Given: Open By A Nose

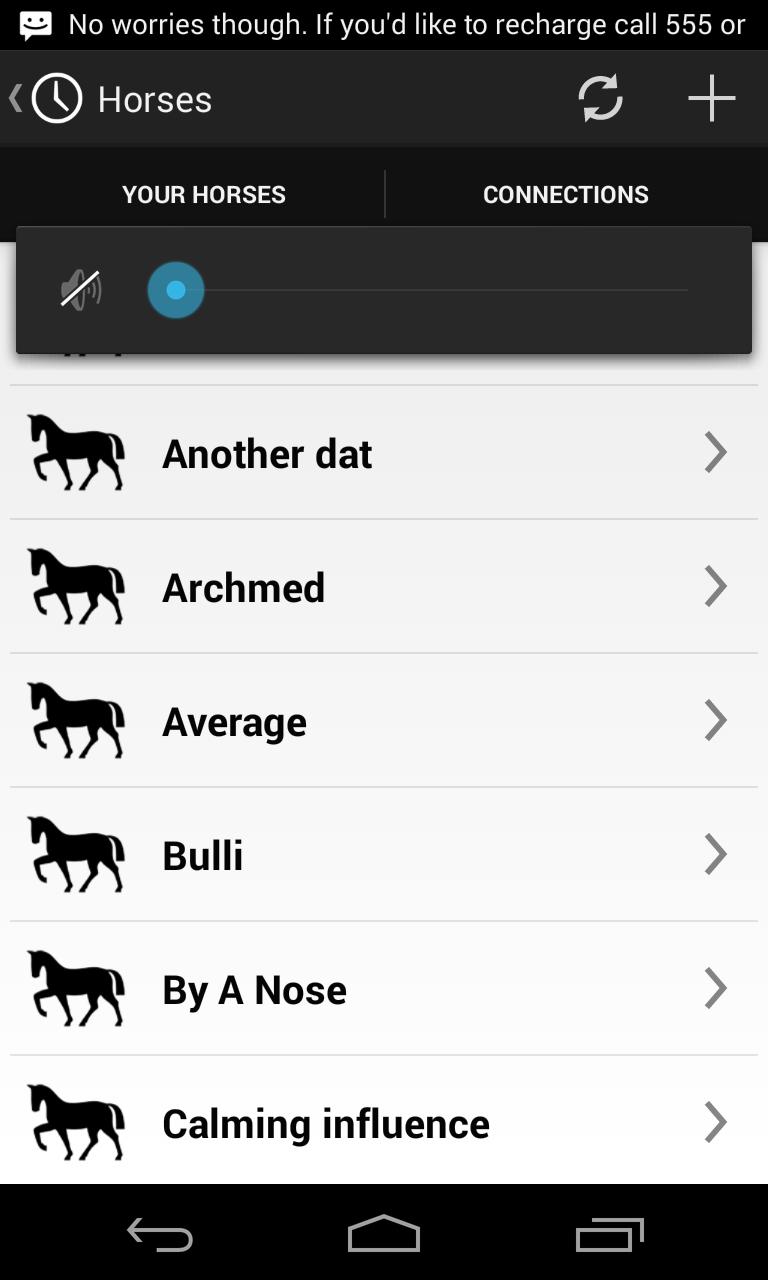Looking at the screenshot, I should click(x=384, y=989).
